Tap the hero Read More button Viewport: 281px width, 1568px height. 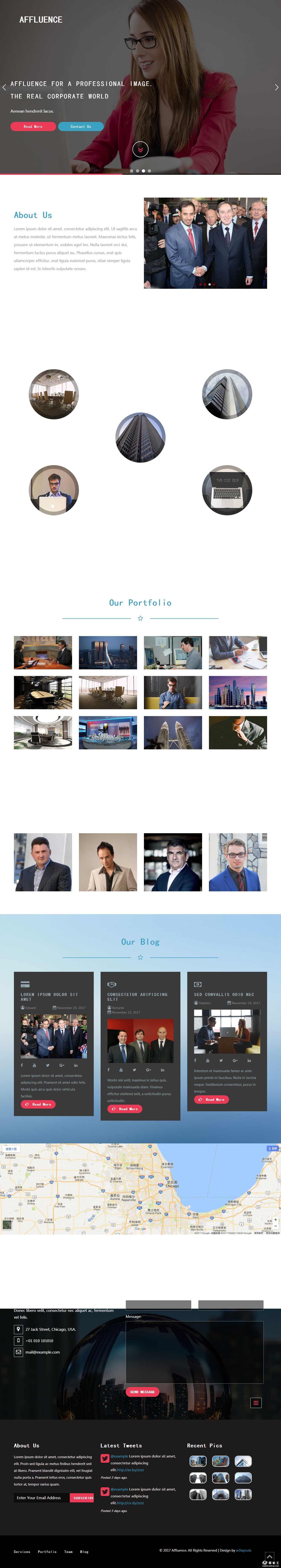click(x=33, y=127)
